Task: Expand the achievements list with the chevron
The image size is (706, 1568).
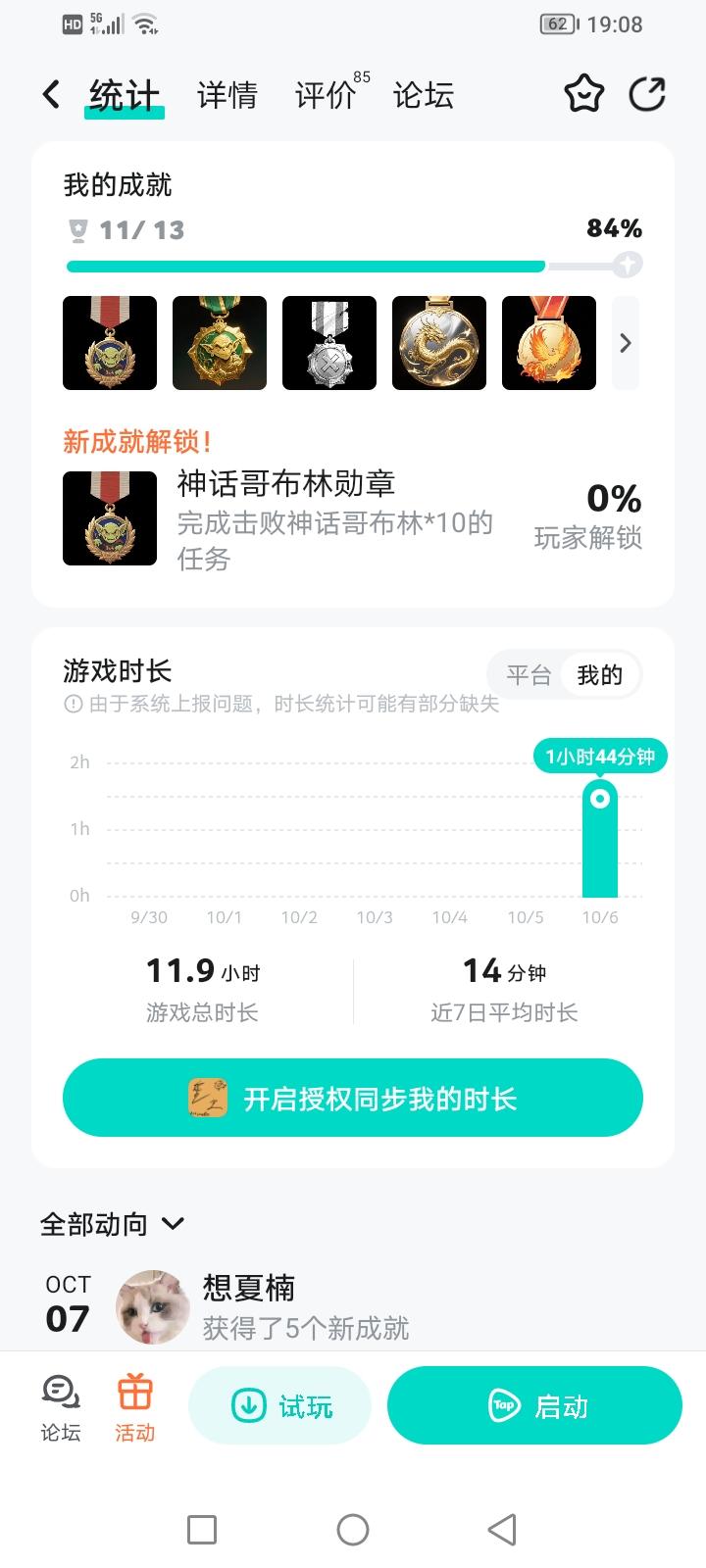Action: tap(626, 343)
